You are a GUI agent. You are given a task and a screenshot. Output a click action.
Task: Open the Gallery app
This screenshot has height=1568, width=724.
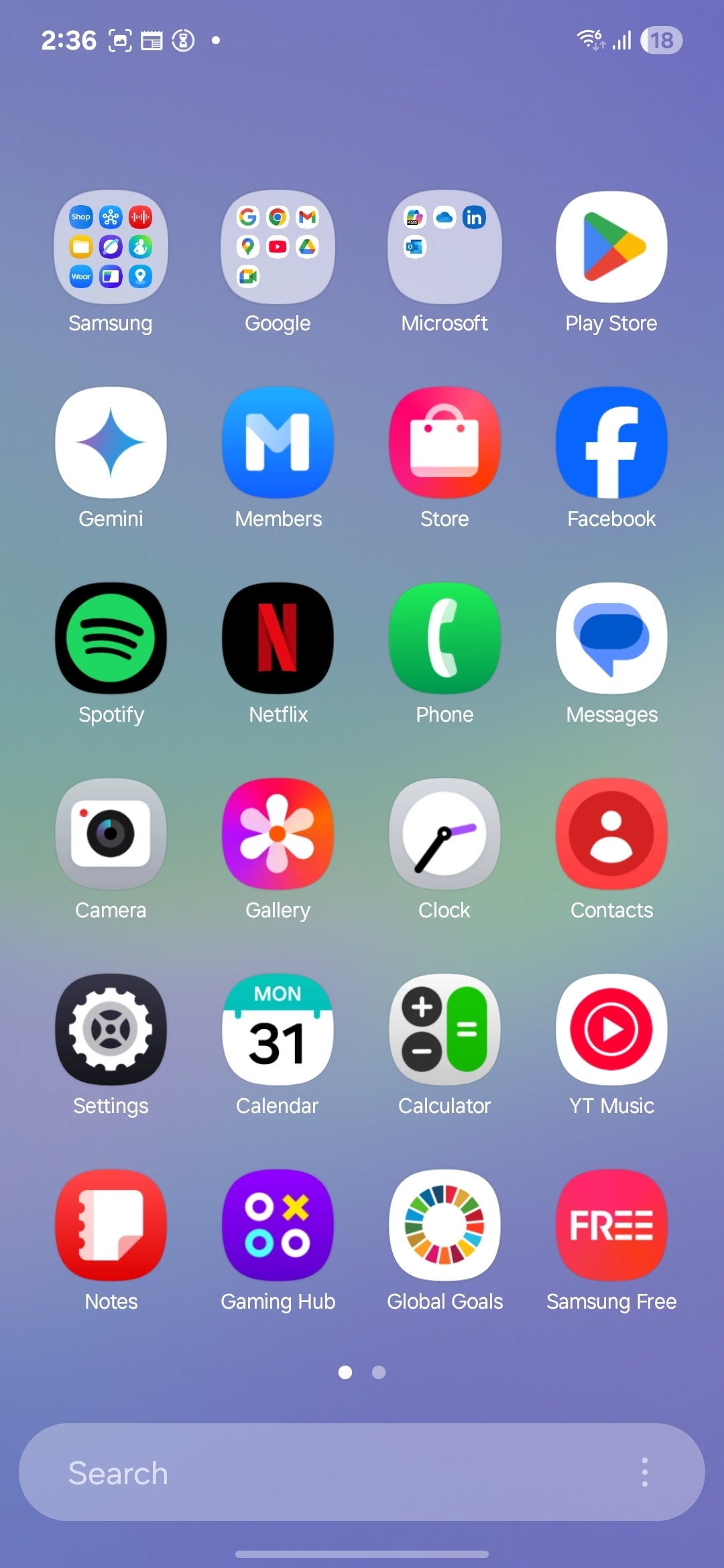click(x=278, y=834)
